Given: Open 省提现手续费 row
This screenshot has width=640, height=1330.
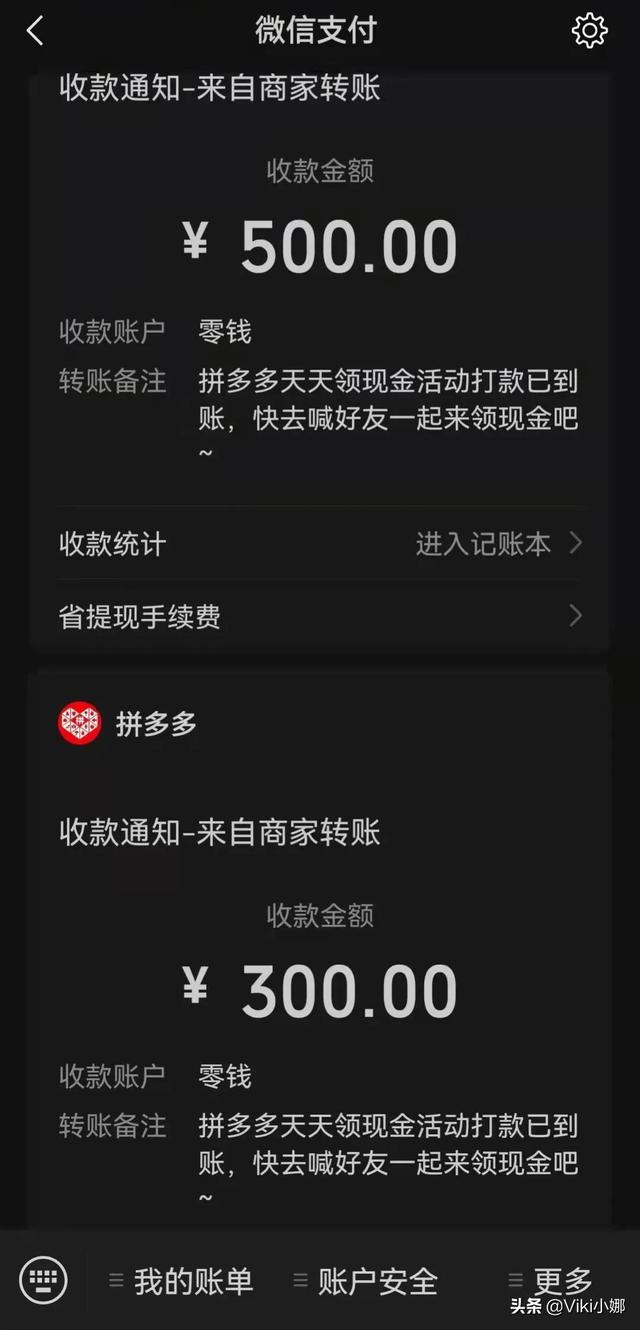Looking at the screenshot, I should tap(320, 617).
